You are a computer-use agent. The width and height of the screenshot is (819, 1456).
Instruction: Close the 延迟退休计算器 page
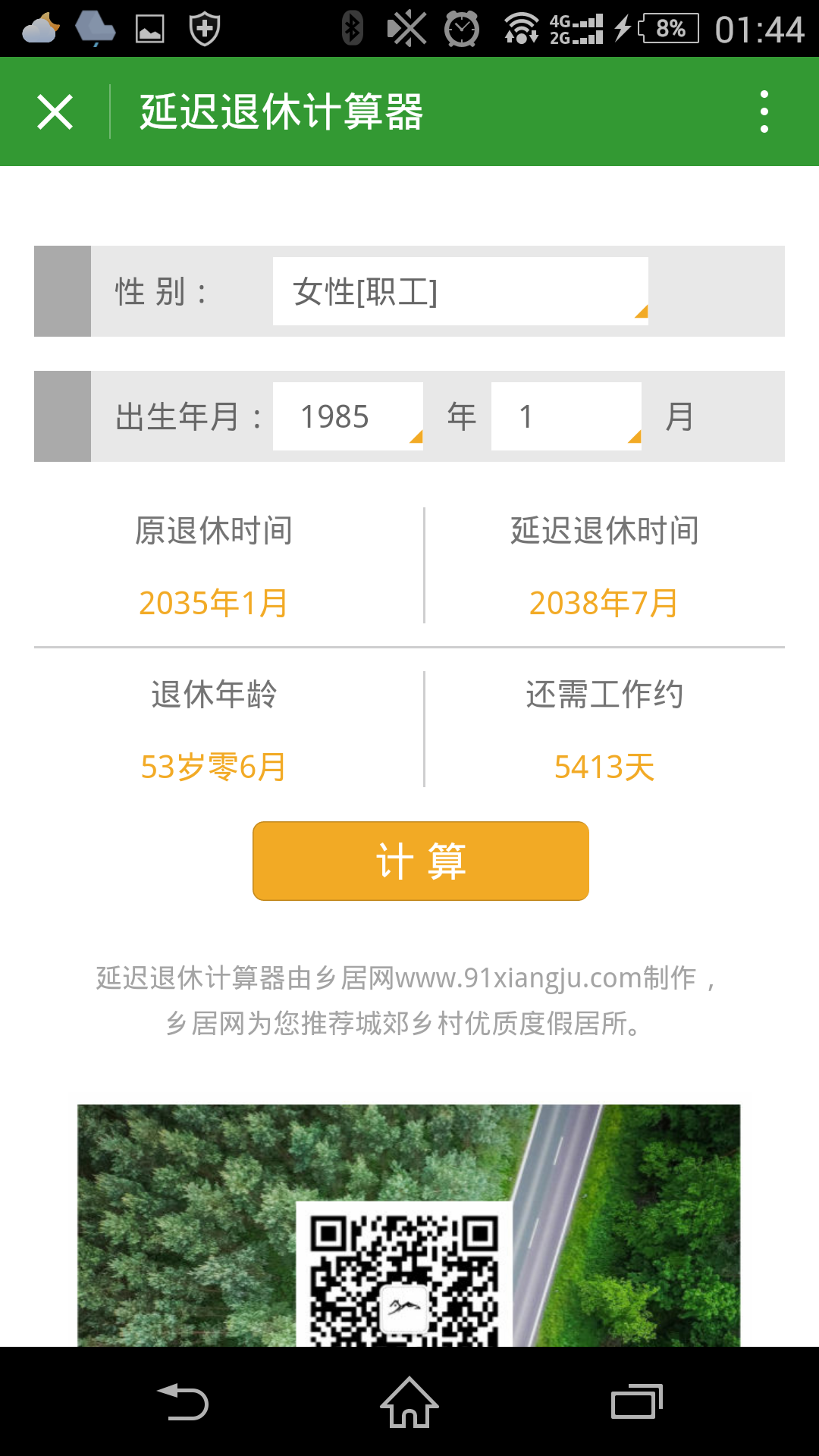(x=55, y=112)
